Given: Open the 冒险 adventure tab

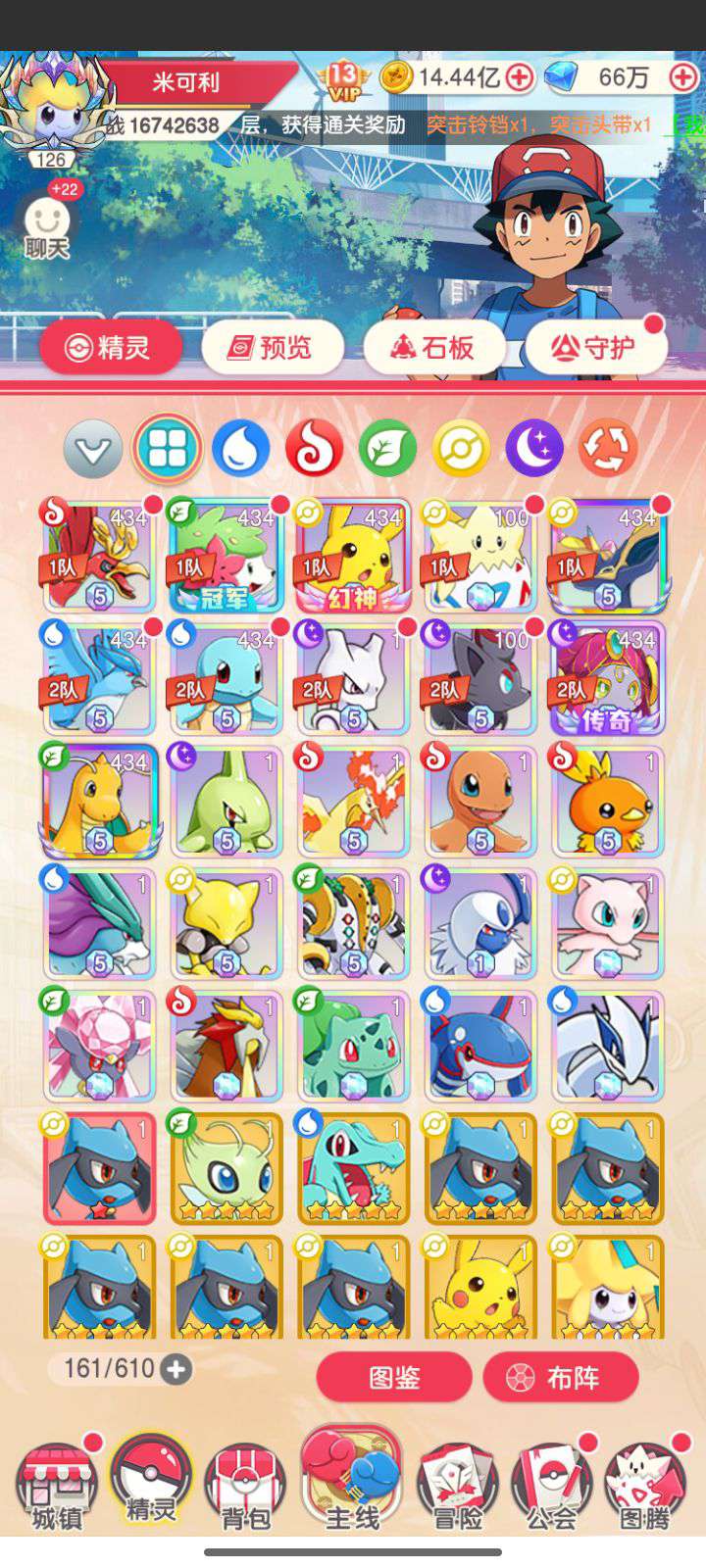Looking at the screenshot, I should pyautogui.click(x=457, y=1490).
